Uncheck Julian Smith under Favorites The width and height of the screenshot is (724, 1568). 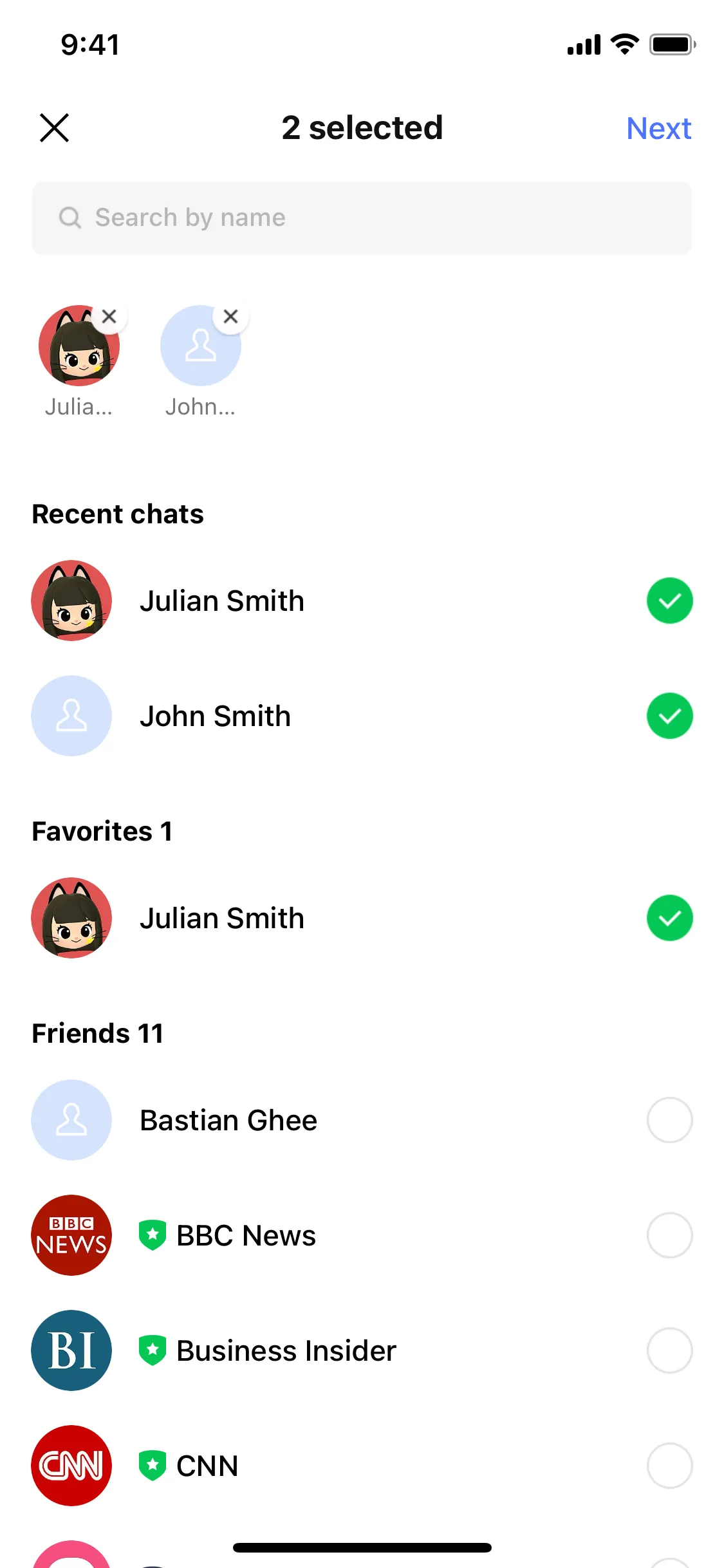tap(669, 918)
